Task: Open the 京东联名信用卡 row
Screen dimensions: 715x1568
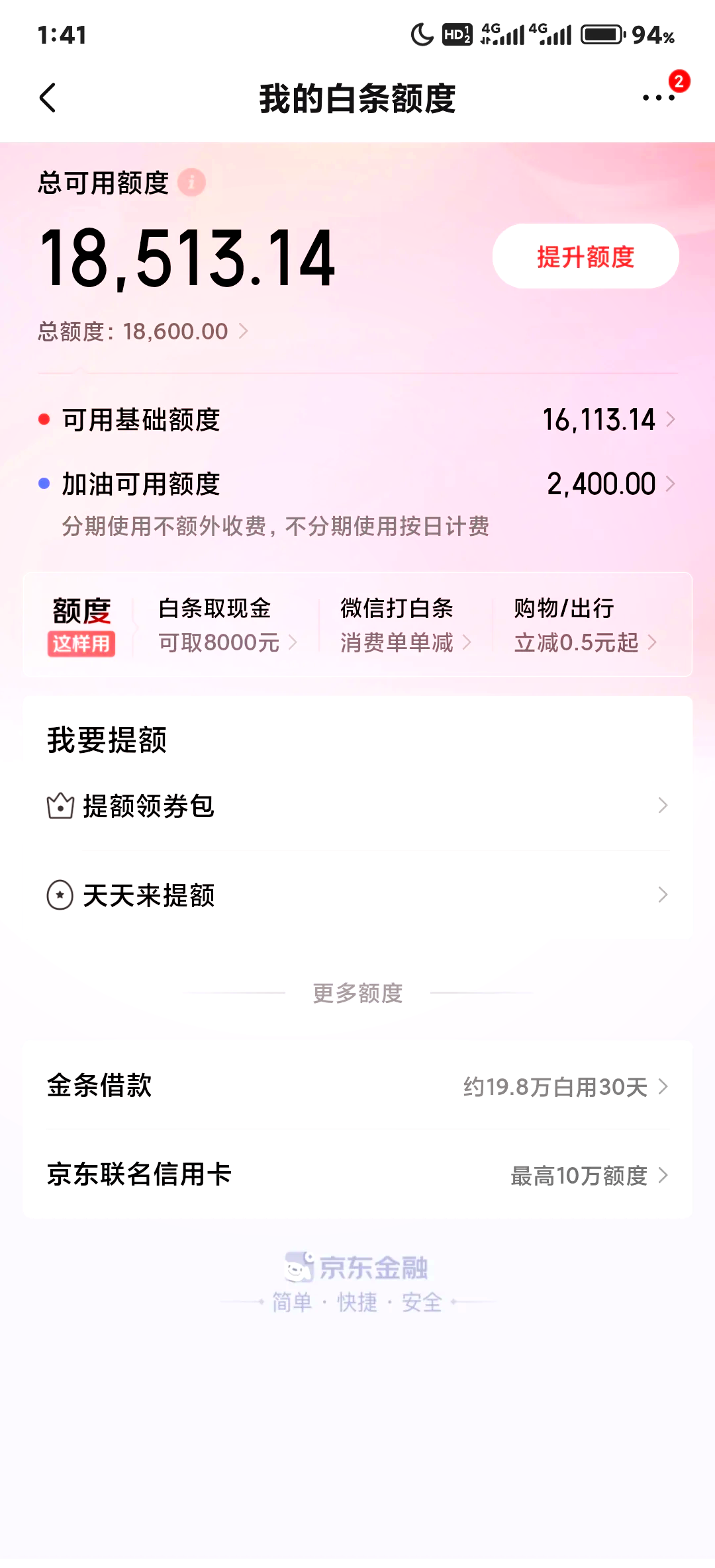Action: (358, 1175)
